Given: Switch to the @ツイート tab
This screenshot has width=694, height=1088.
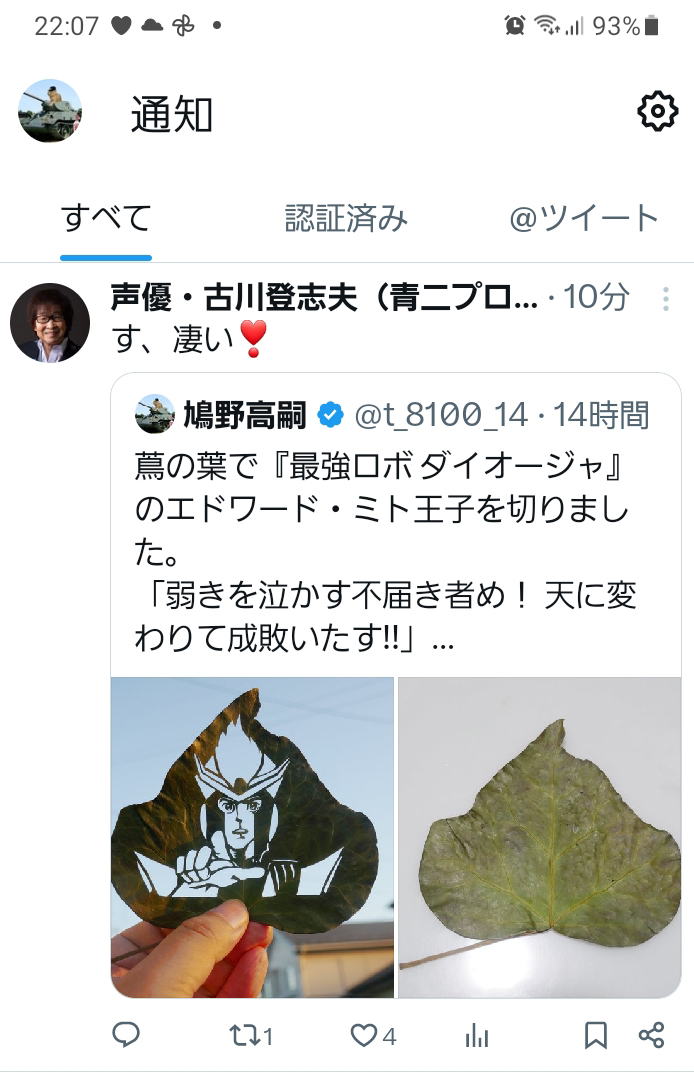Looking at the screenshot, I should pos(584,218).
